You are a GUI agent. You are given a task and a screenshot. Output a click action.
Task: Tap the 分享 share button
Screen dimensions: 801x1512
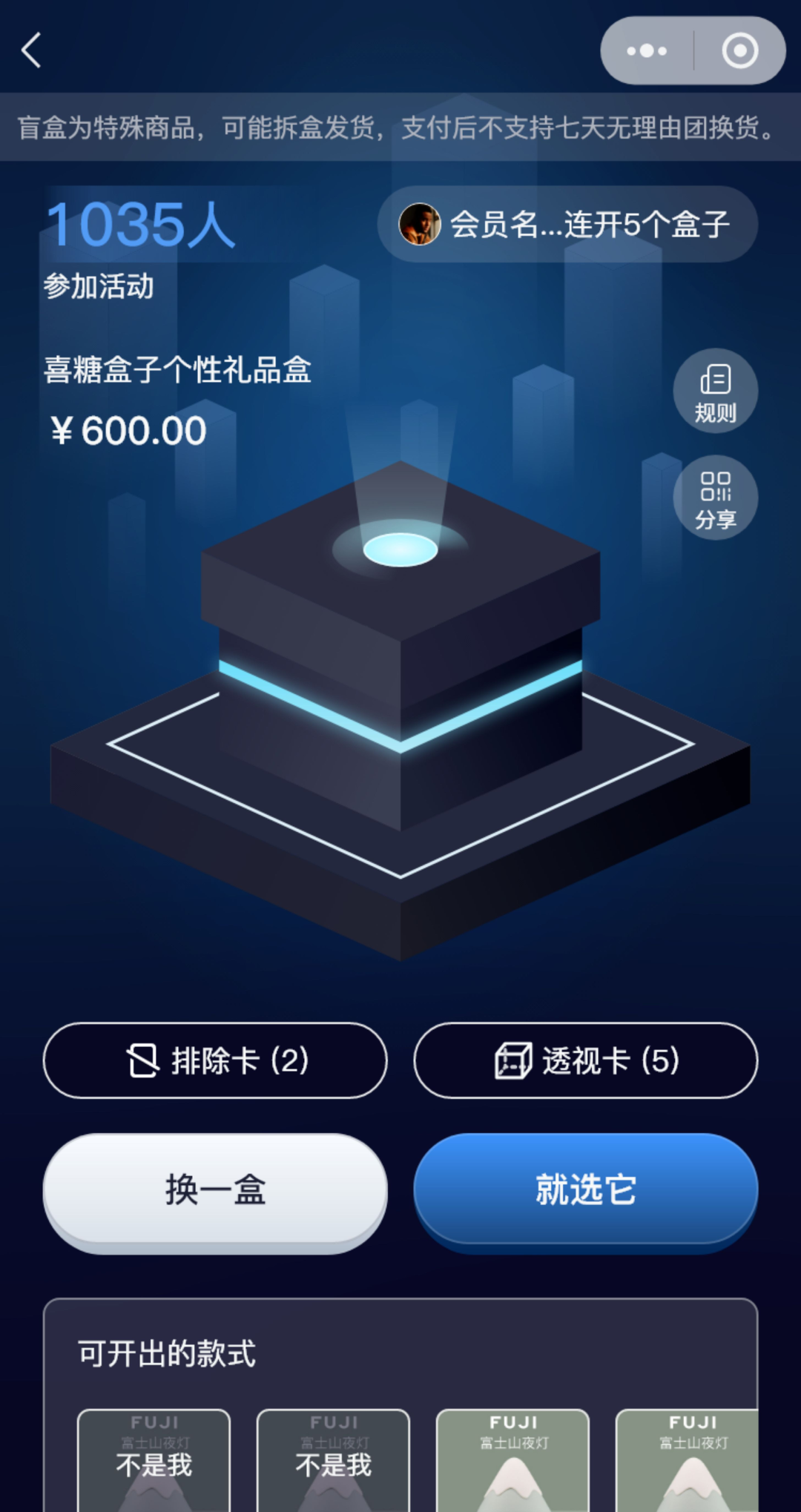[x=715, y=498]
